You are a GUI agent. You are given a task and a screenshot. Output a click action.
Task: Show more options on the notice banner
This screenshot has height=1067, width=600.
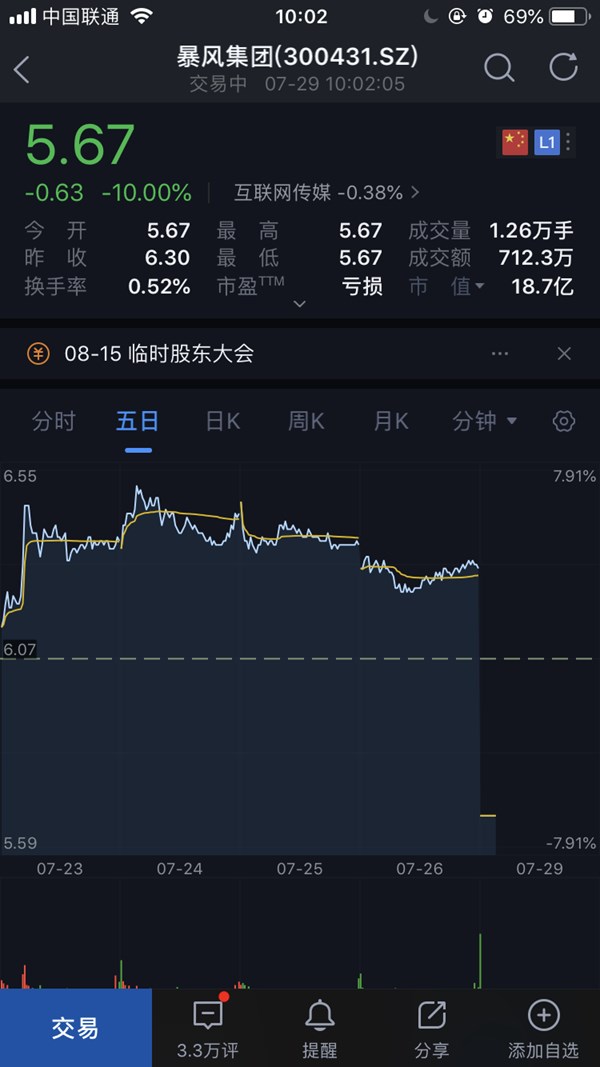click(500, 353)
